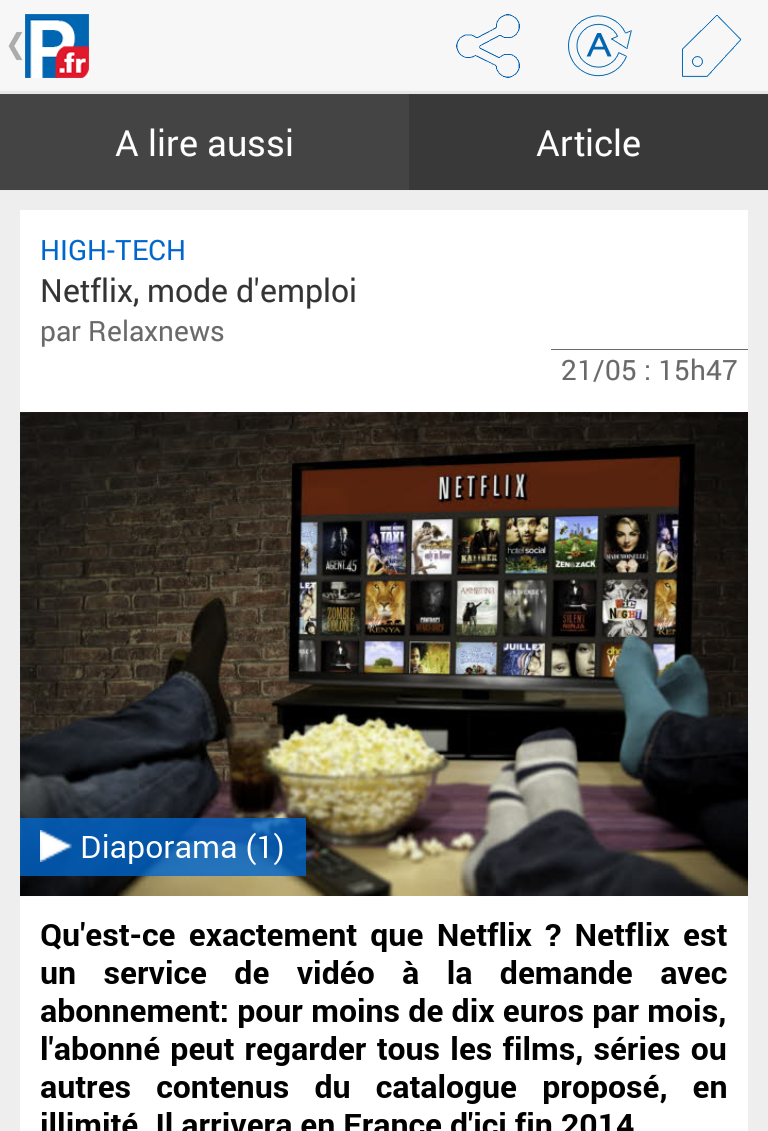The image size is (768, 1131).
Task: Select the Article tab
Action: (x=588, y=143)
